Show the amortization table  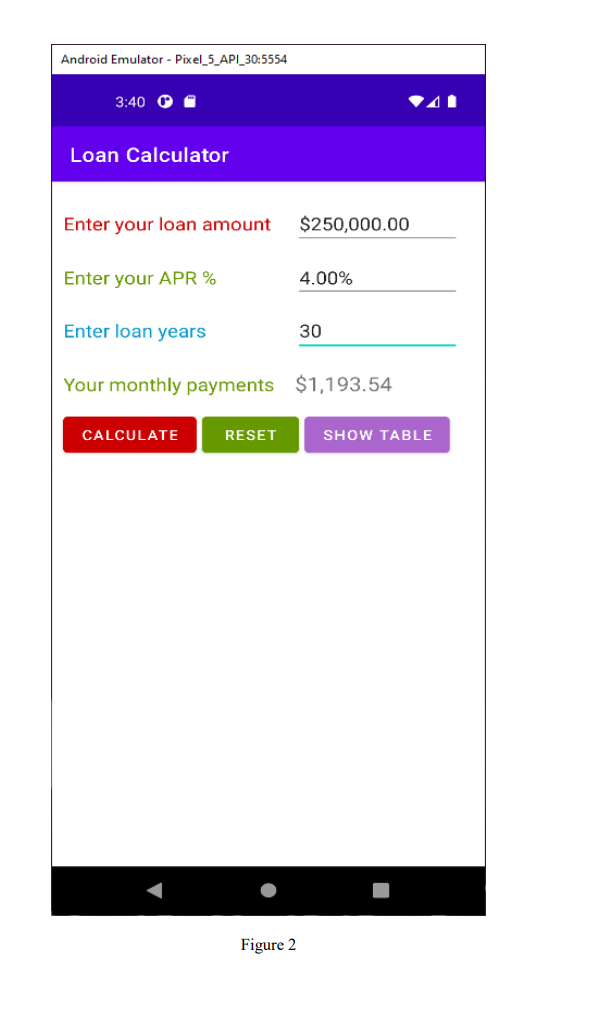[x=377, y=435]
